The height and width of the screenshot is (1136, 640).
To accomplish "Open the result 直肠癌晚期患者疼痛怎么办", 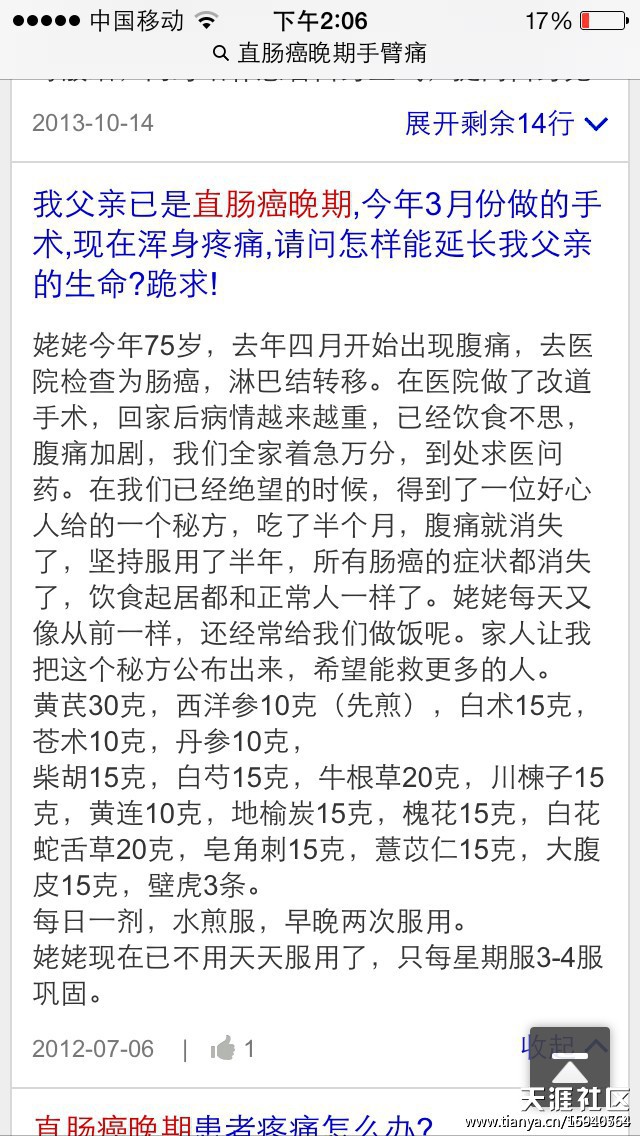I will pyautogui.click(x=233, y=1123).
